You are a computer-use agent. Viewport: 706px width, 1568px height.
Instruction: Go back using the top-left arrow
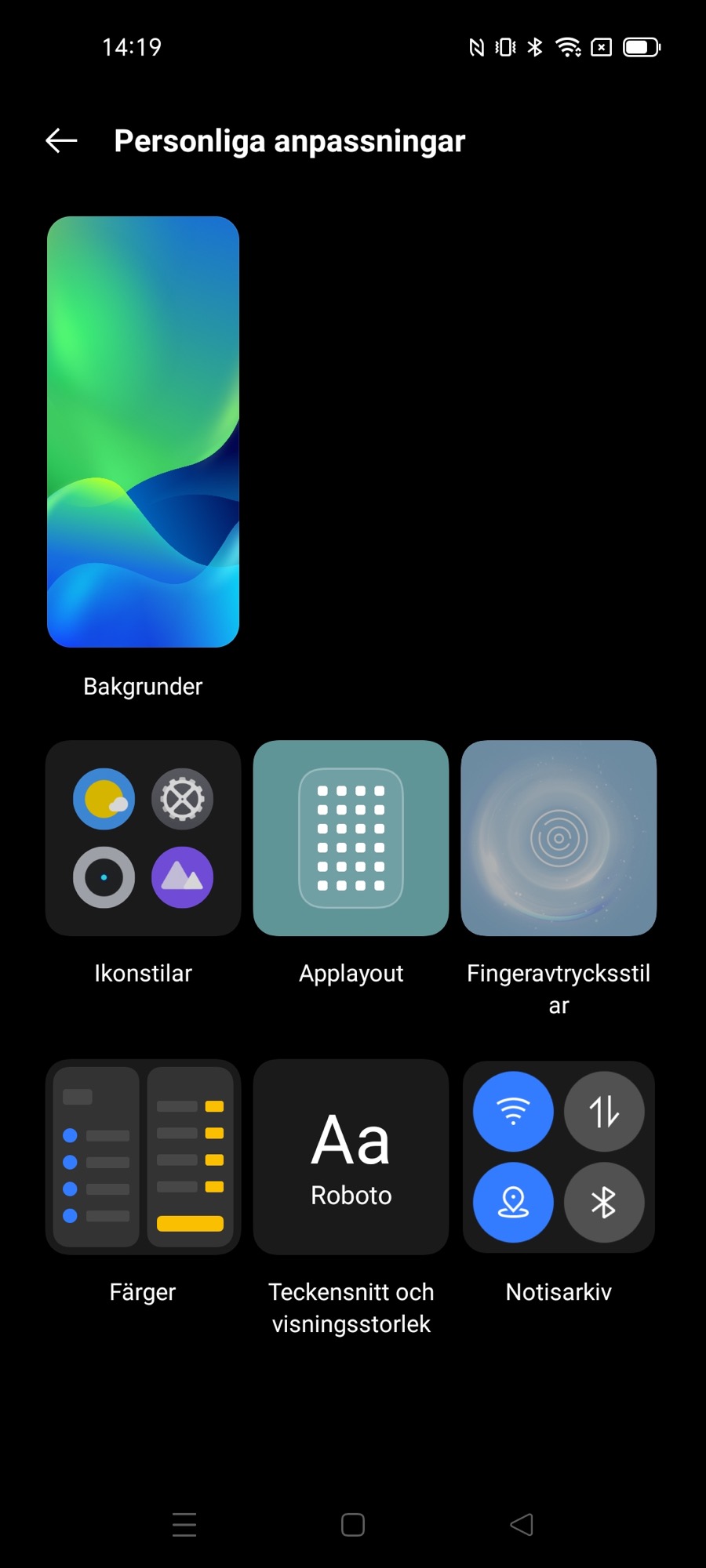tap(61, 141)
